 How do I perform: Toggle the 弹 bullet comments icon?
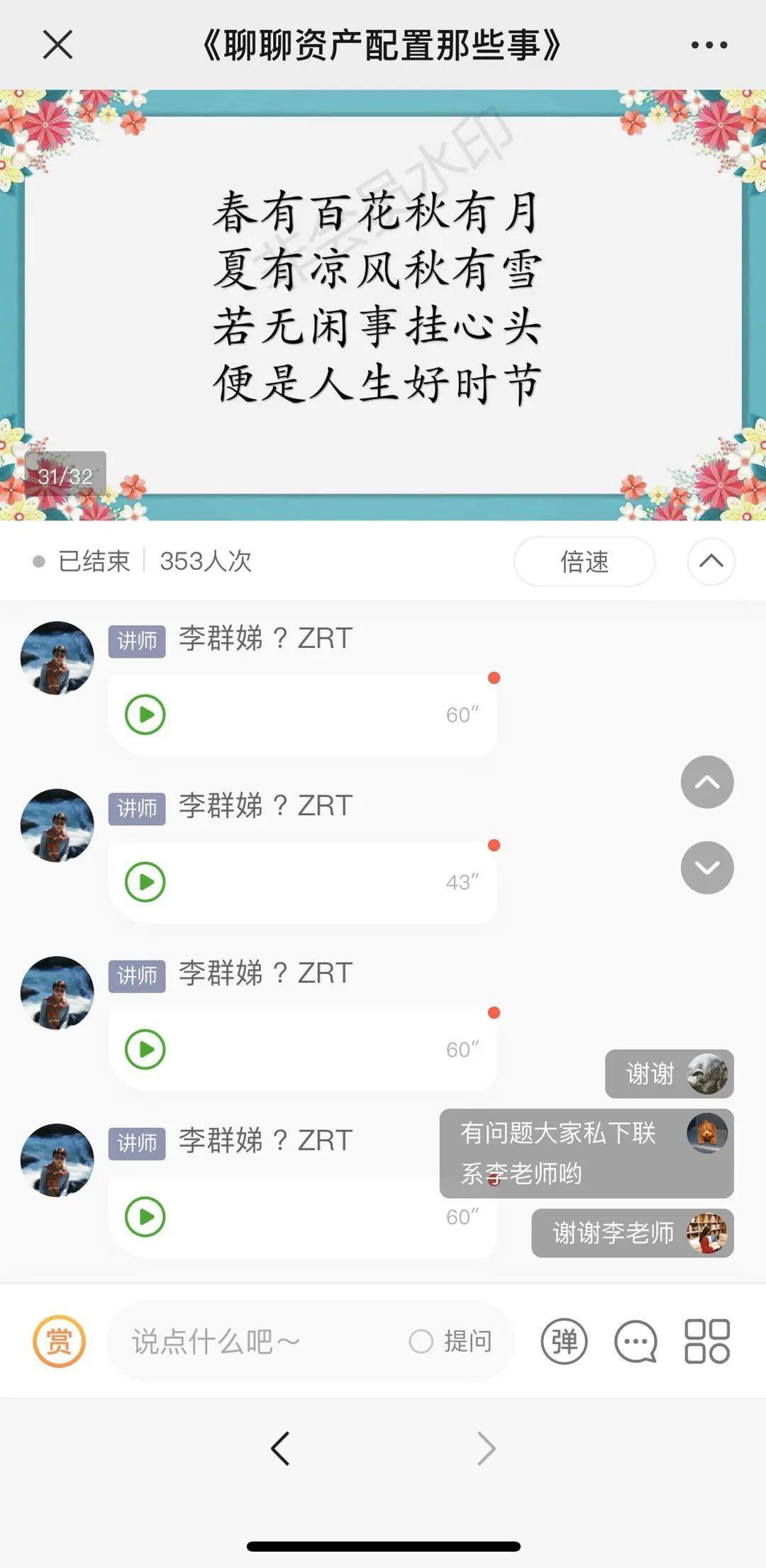564,1341
